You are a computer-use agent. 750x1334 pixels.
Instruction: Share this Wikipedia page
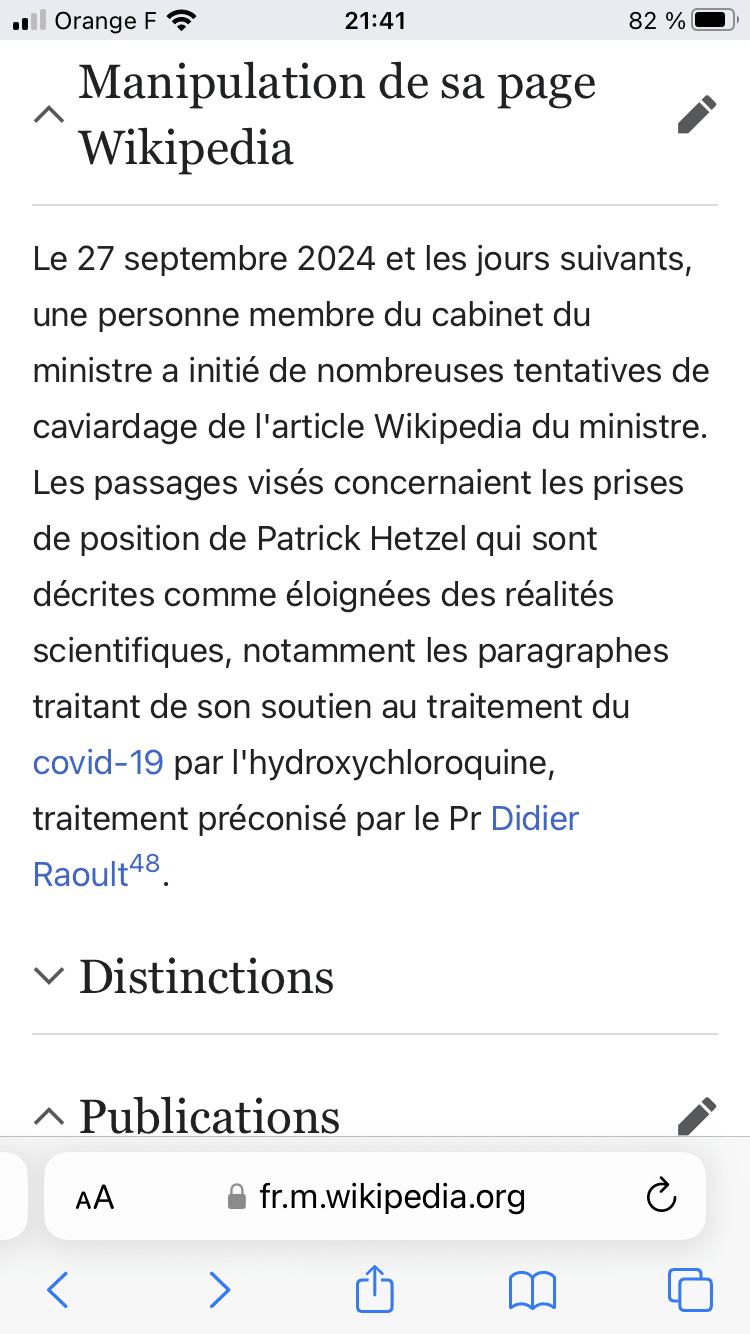point(375,1288)
